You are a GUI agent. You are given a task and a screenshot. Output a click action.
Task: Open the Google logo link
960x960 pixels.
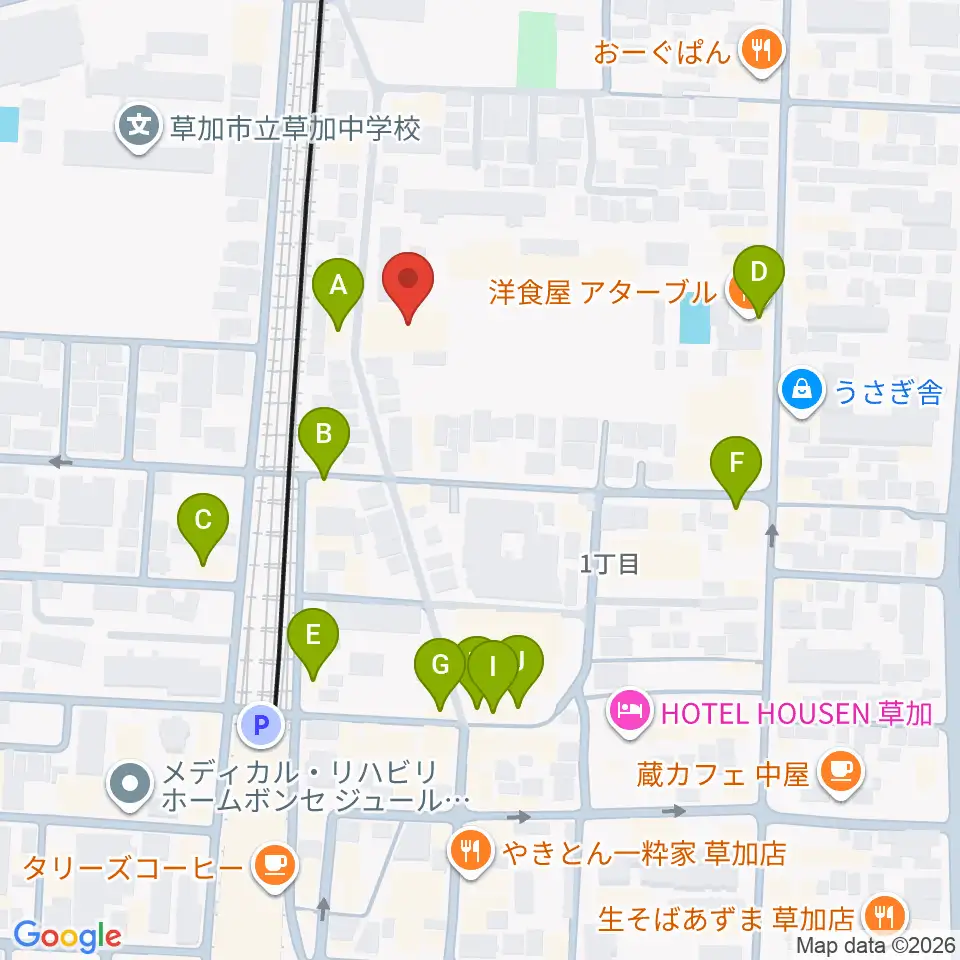pos(67,937)
